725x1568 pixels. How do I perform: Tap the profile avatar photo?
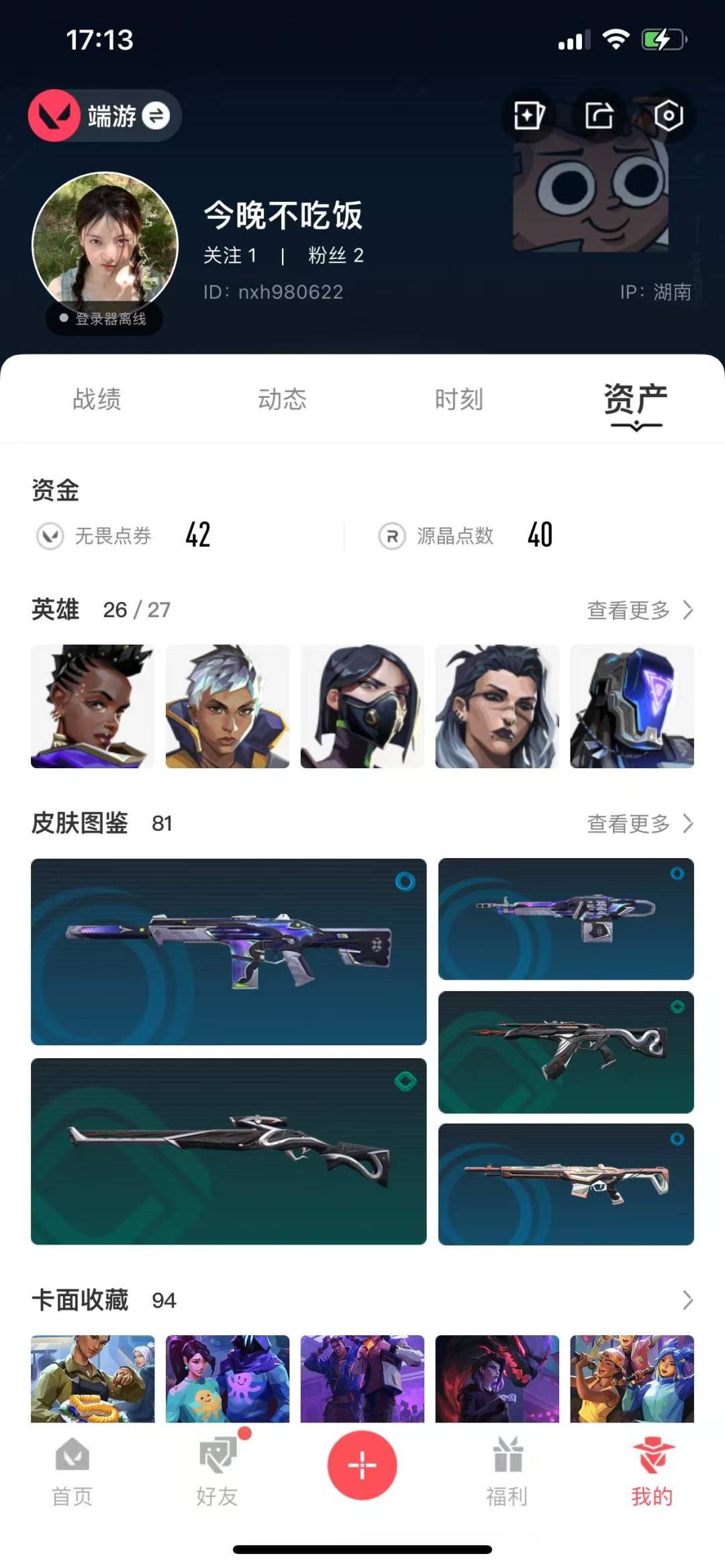tap(105, 245)
